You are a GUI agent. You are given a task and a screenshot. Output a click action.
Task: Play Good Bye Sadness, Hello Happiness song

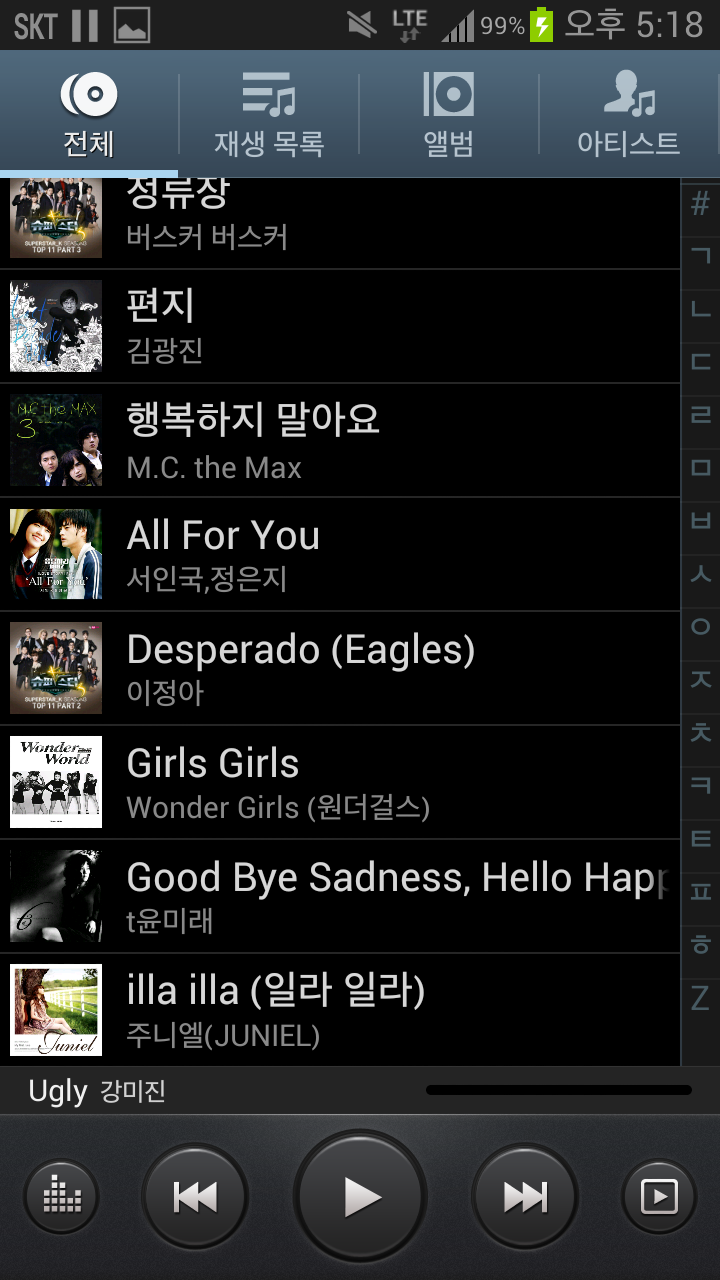point(340,896)
